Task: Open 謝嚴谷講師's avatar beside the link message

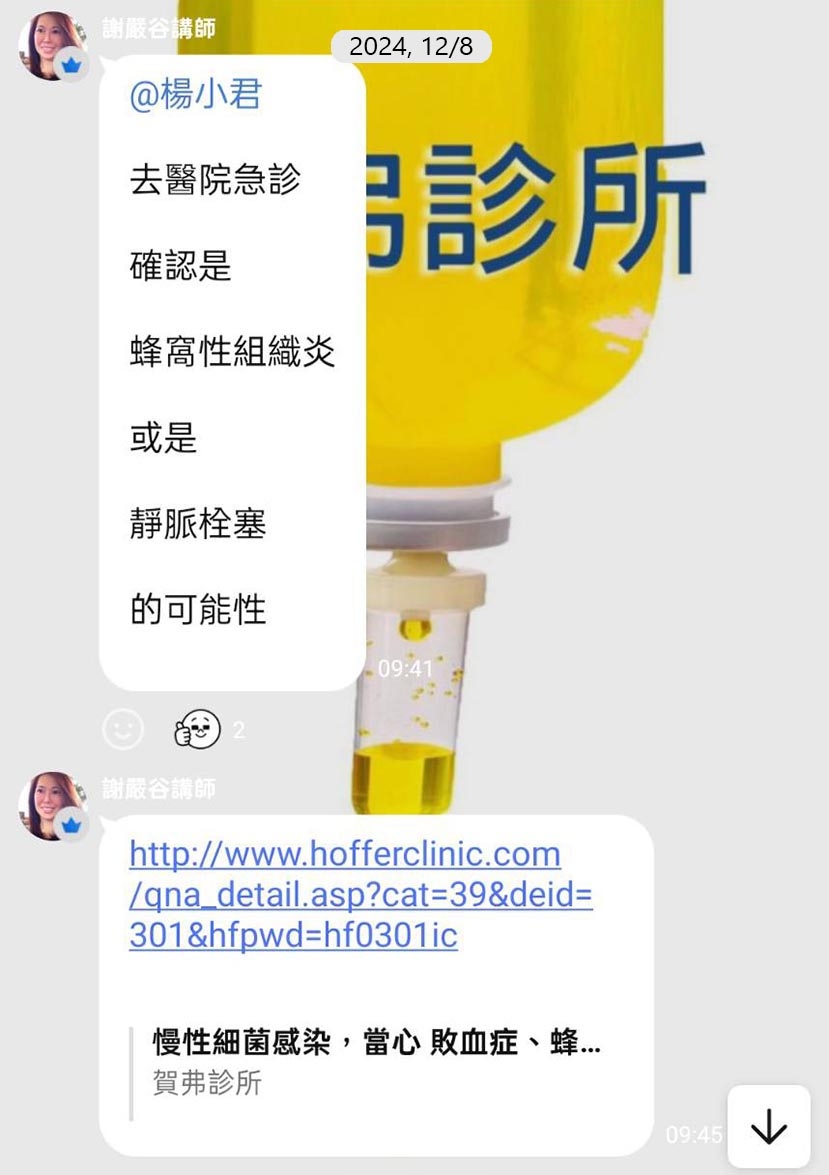Action: [52, 805]
